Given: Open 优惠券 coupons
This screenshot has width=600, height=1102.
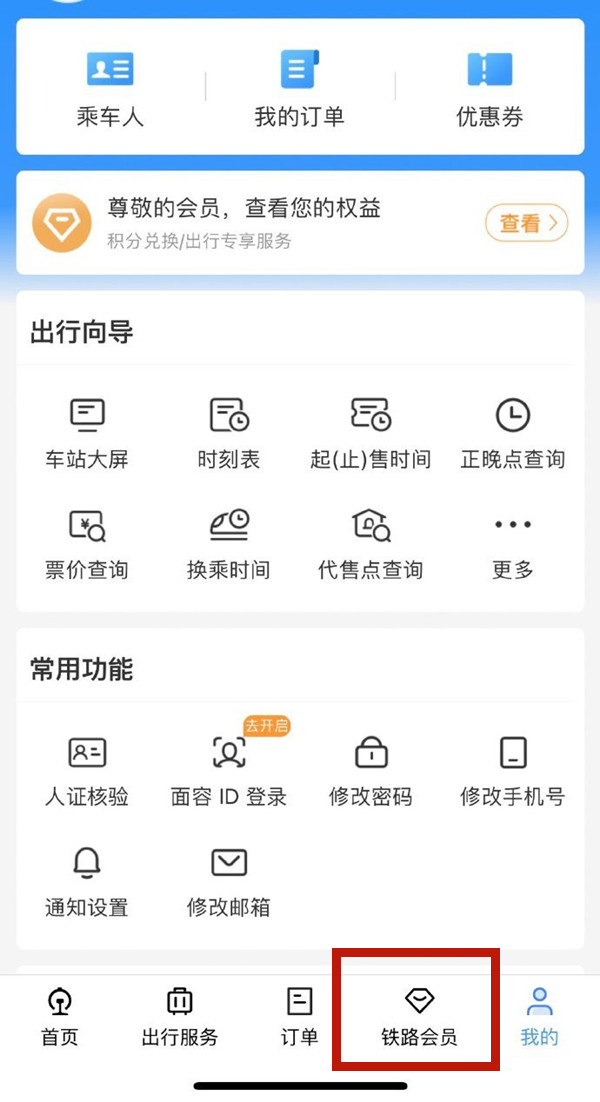Looking at the screenshot, I should (x=489, y=88).
